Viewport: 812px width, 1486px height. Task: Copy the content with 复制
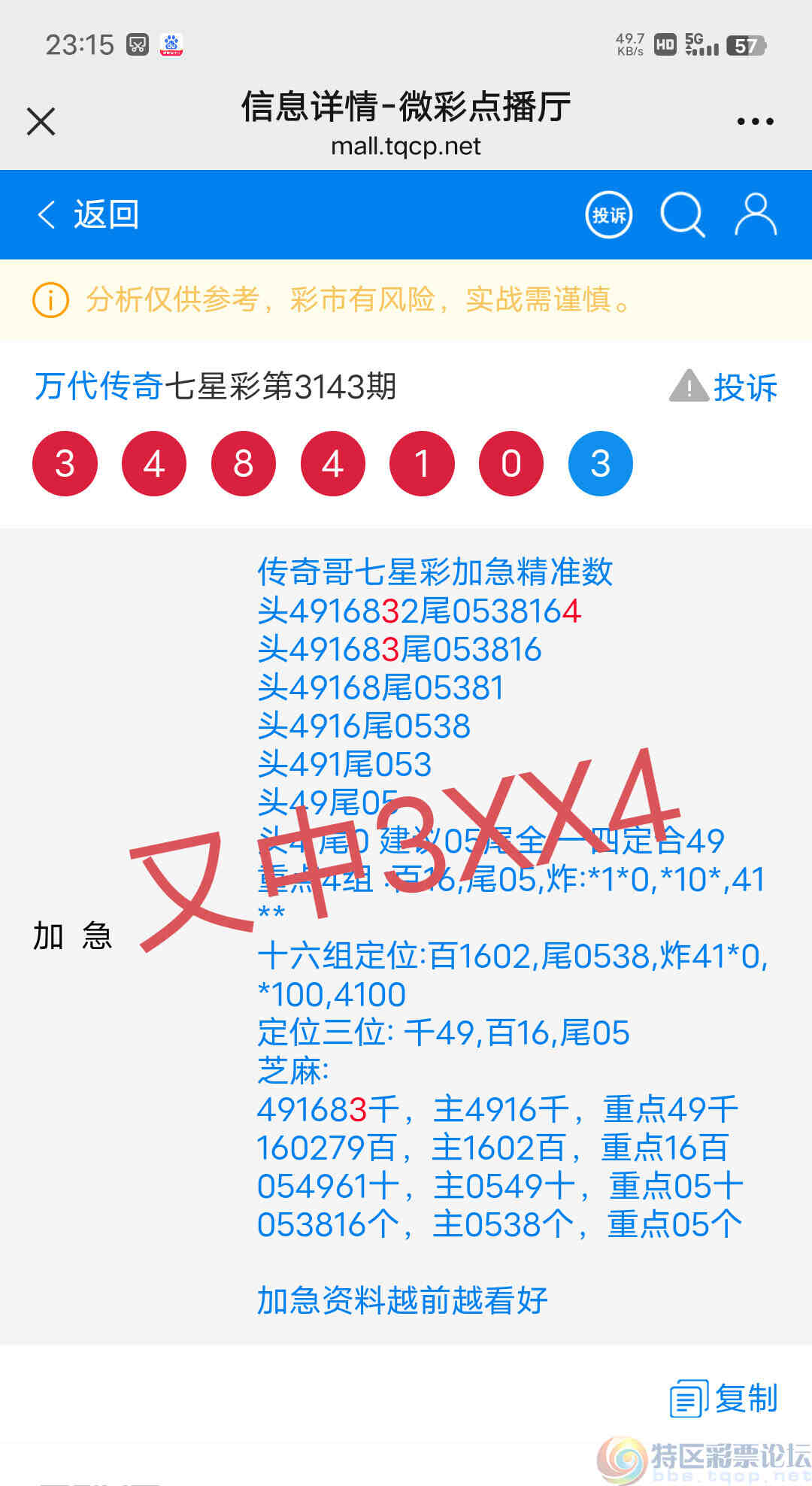(724, 1400)
